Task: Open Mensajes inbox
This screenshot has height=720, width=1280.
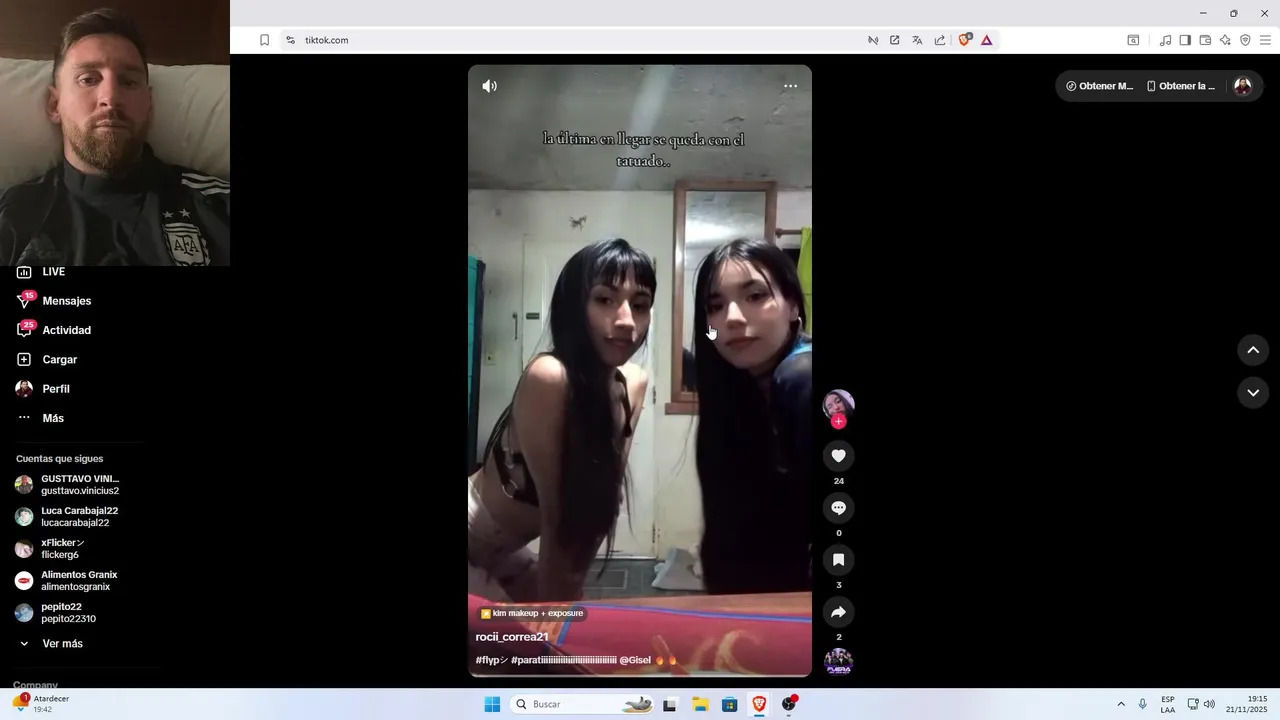Action: pos(66,301)
